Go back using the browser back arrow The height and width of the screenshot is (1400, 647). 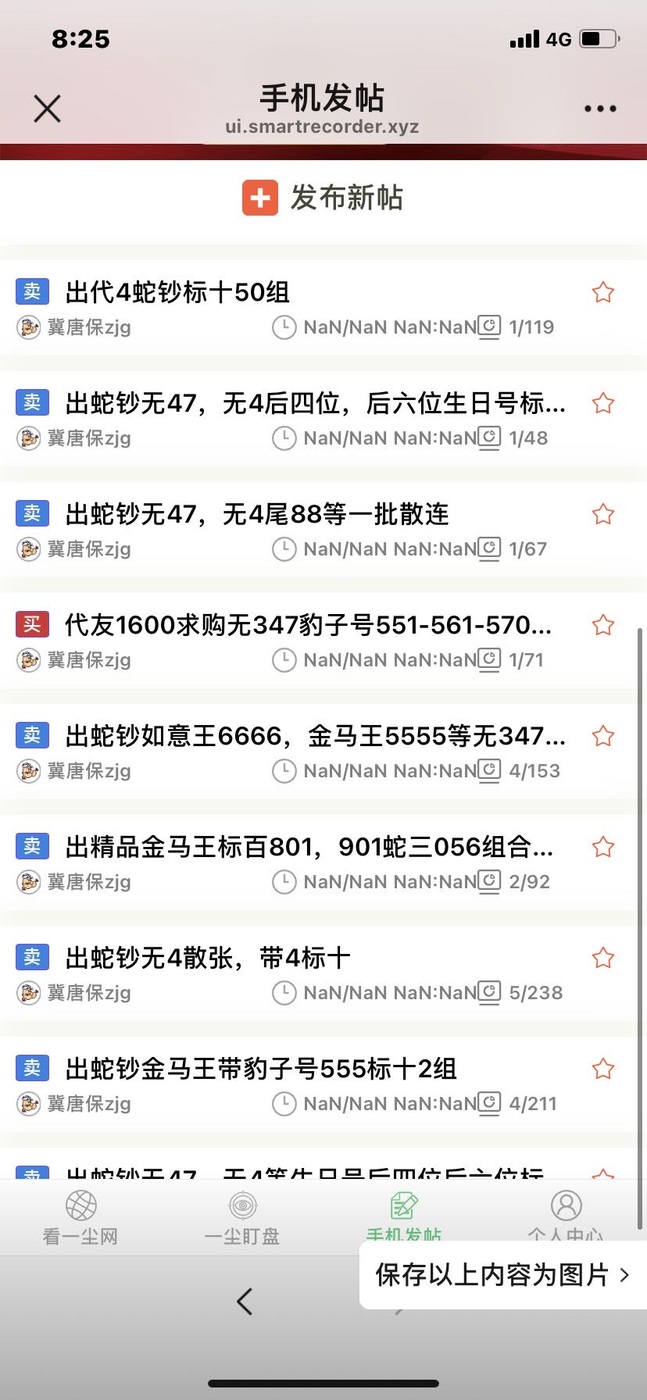pyautogui.click(x=244, y=1301)
